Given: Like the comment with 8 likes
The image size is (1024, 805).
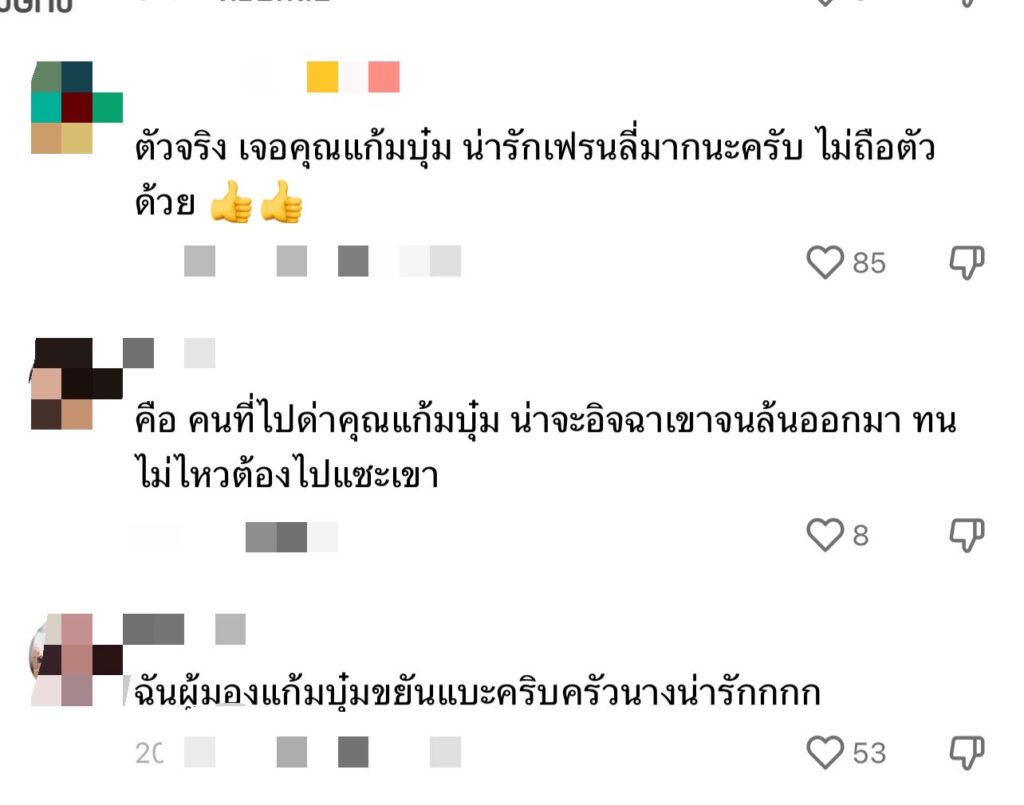Looking at the screenshot, I should tap(826, 536).
